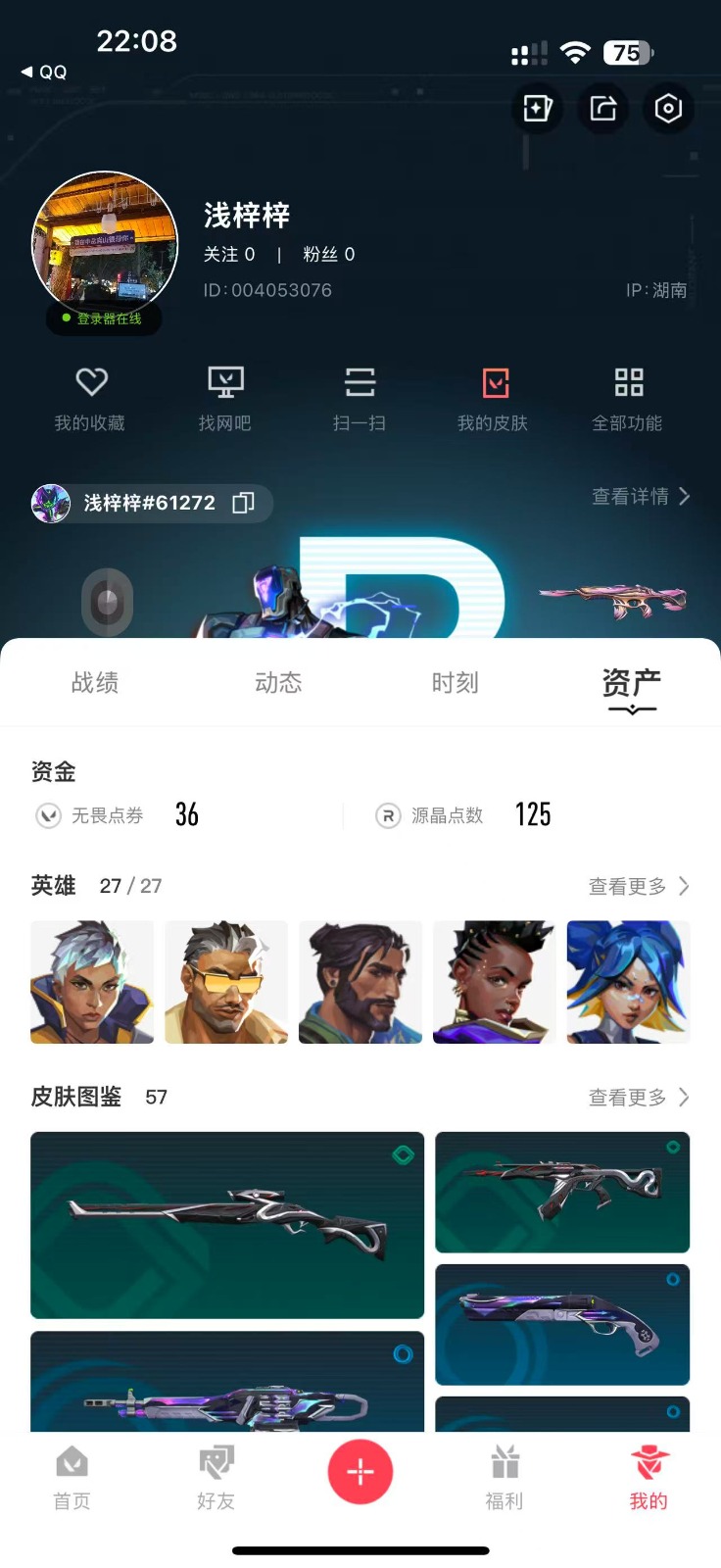The height and width of the screenshot is (1568, 721).
Task: Launch 扫一扫 scanner
Action: click(x=360, y=398)
